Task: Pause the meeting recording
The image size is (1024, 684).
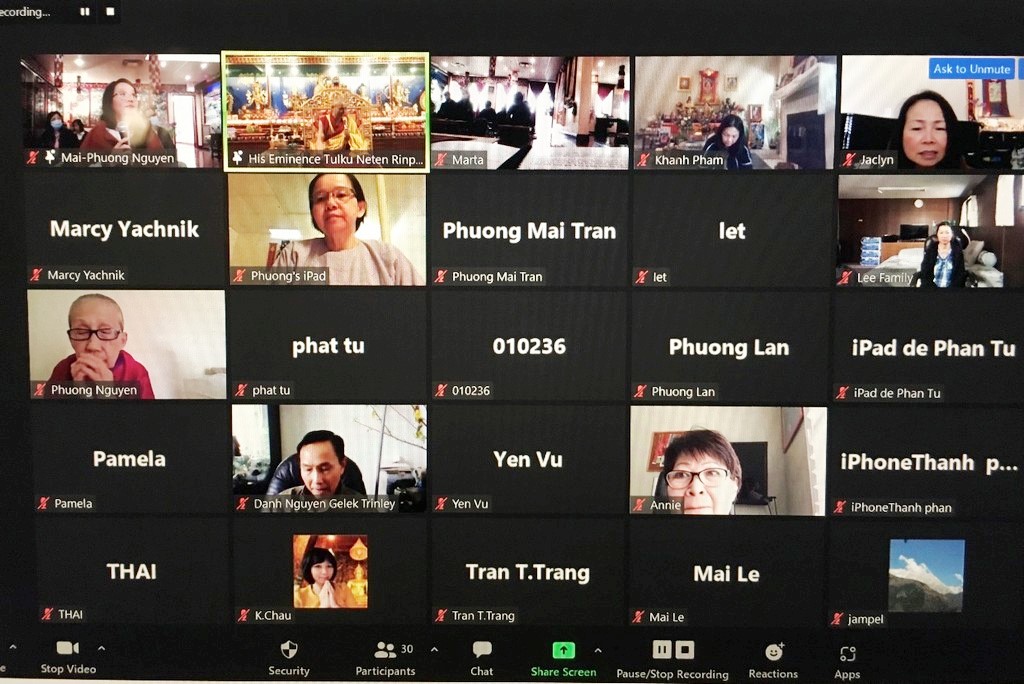Action: coord(661,650)
